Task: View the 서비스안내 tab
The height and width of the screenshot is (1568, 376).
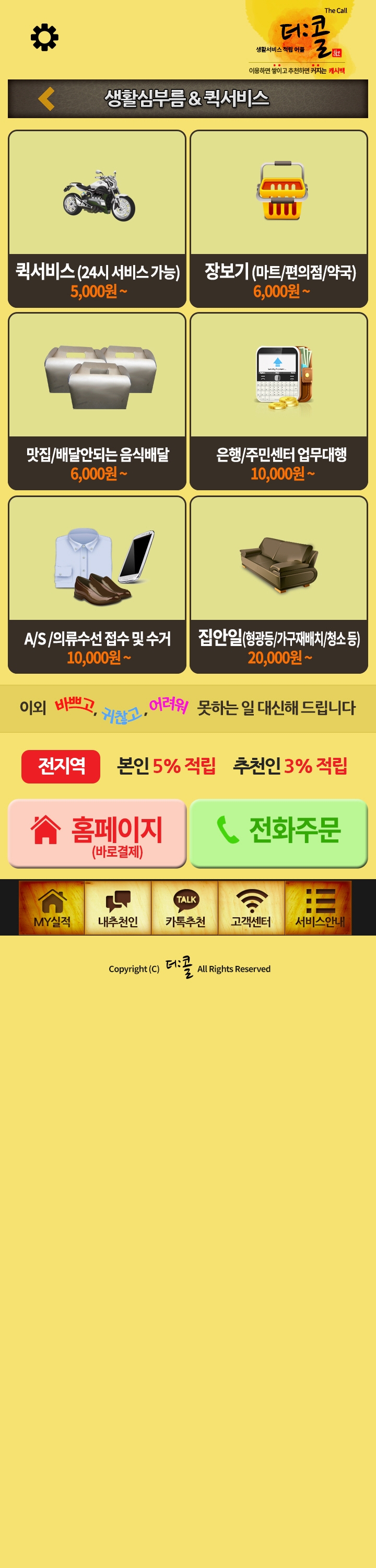Action: [318, 907]
